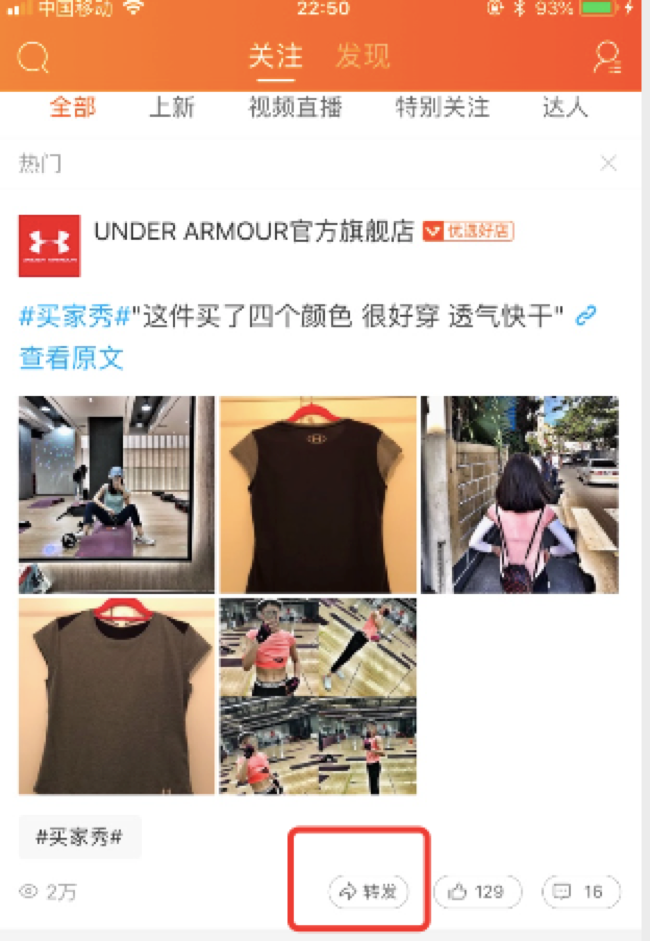Viewport: 650px width, 941px height.
Task: Select the 上新 filter tab
Action: (x=171, y=108)
